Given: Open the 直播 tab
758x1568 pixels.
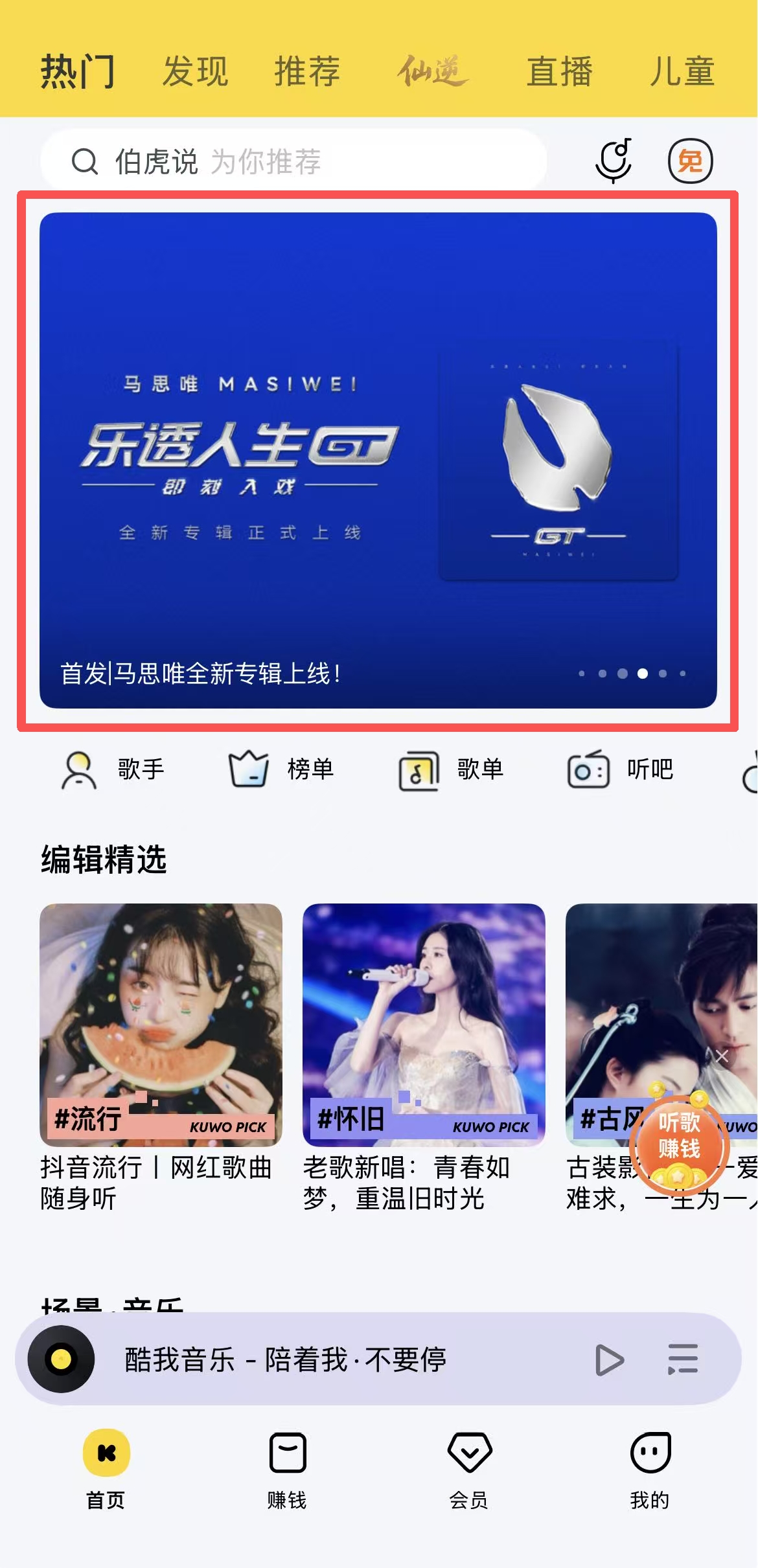Looking at the screenshot, I should [x=559, y=71].
